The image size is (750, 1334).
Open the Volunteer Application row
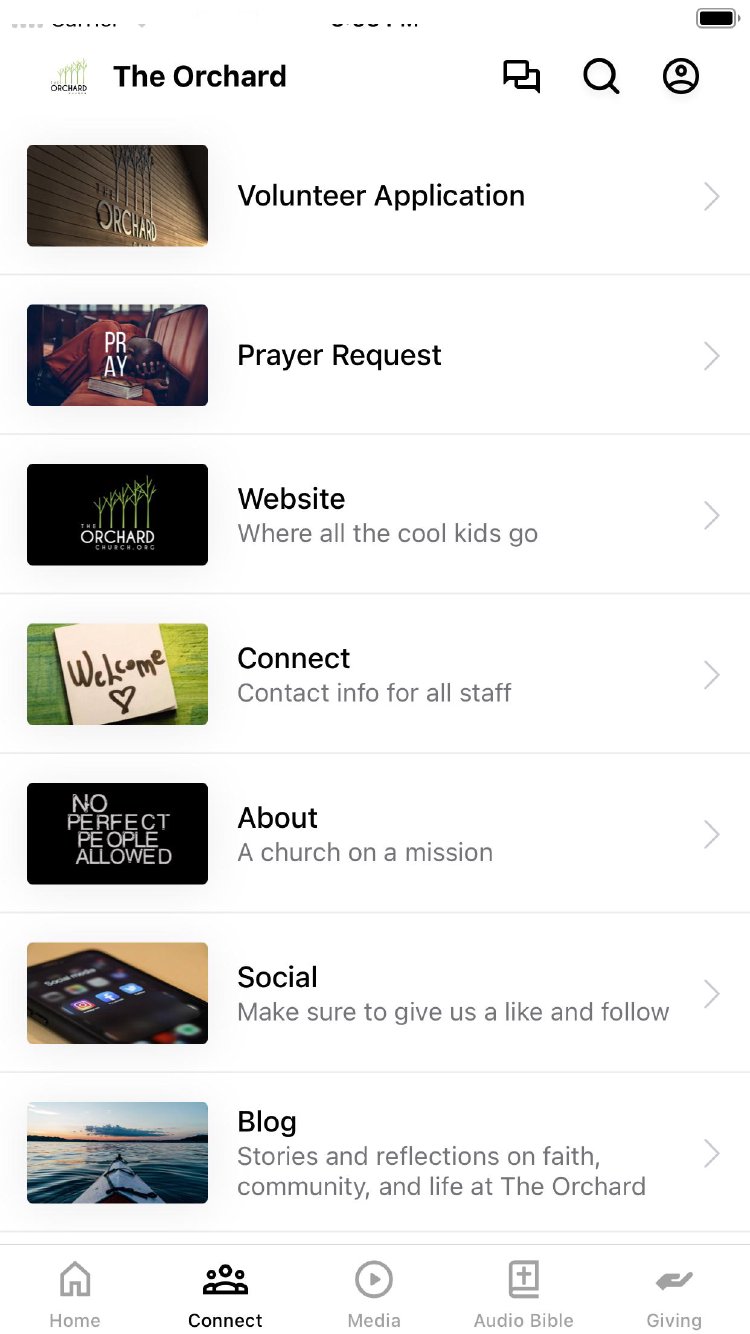[x=380, y=196]
